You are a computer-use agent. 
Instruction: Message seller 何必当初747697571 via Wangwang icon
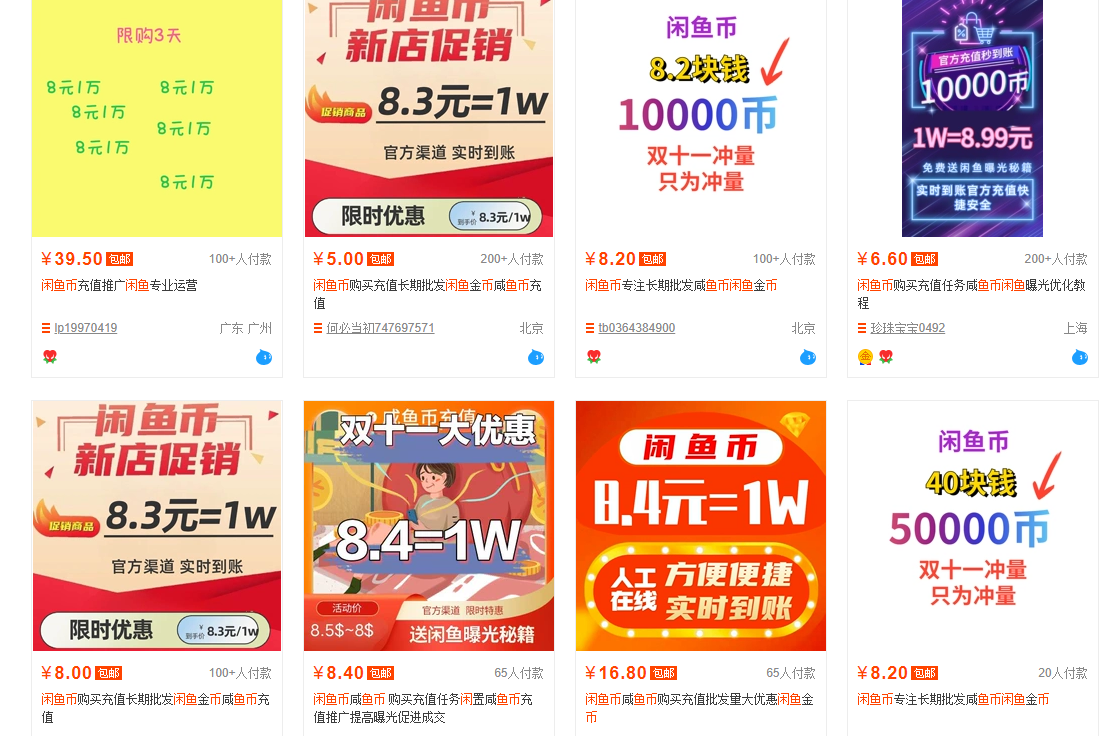coord(536,357)
